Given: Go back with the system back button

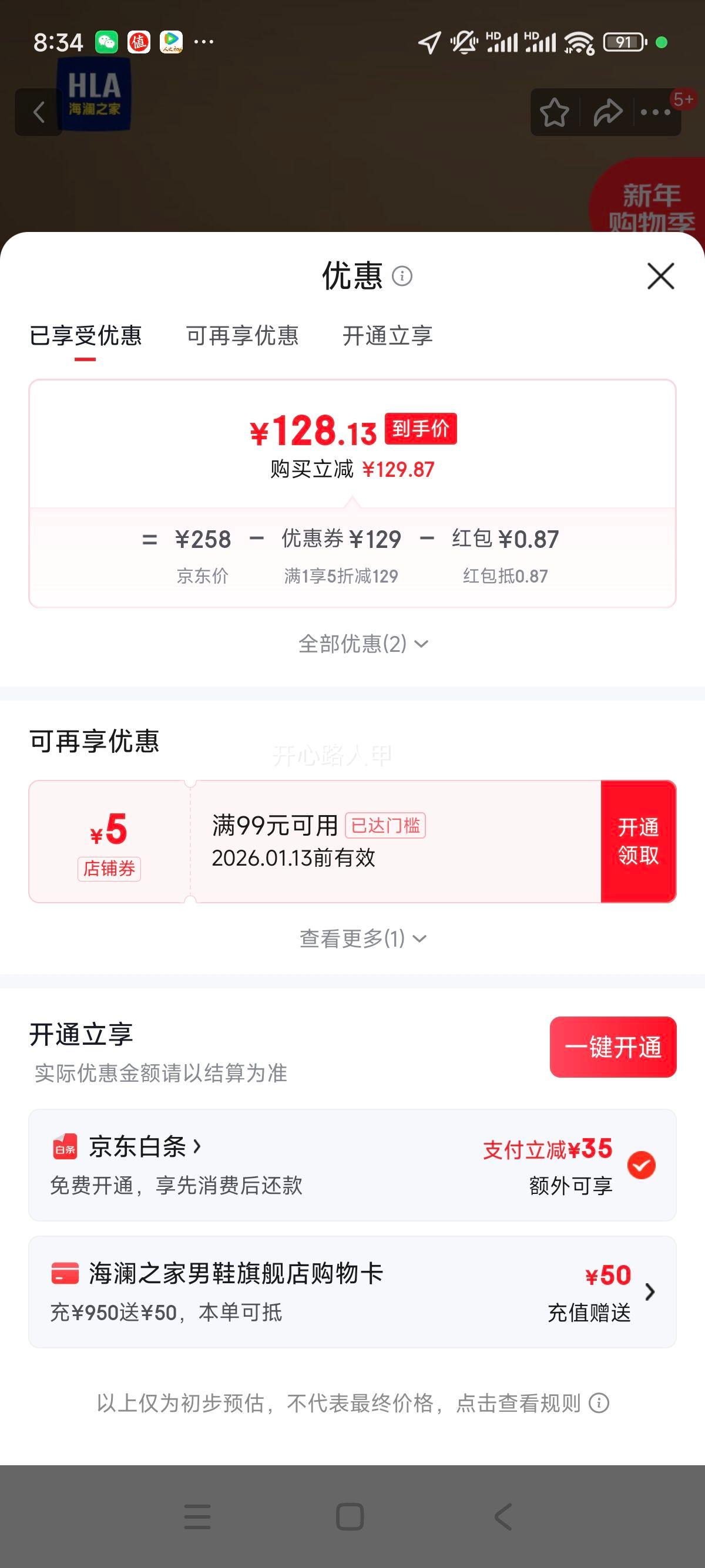Looking at the screenshot, I should click(503, 1516).
